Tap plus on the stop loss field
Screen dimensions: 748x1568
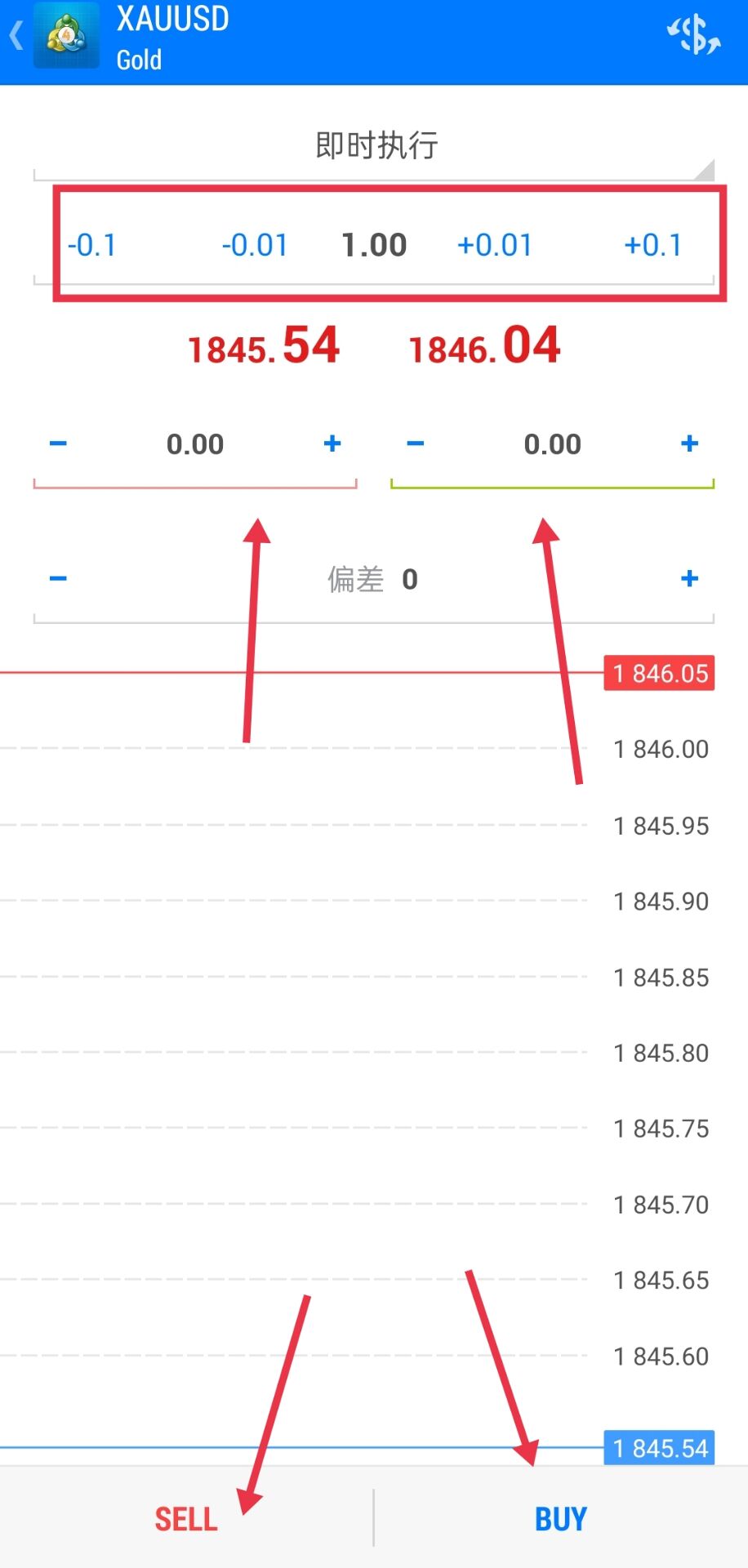click(x=332, y=443)
